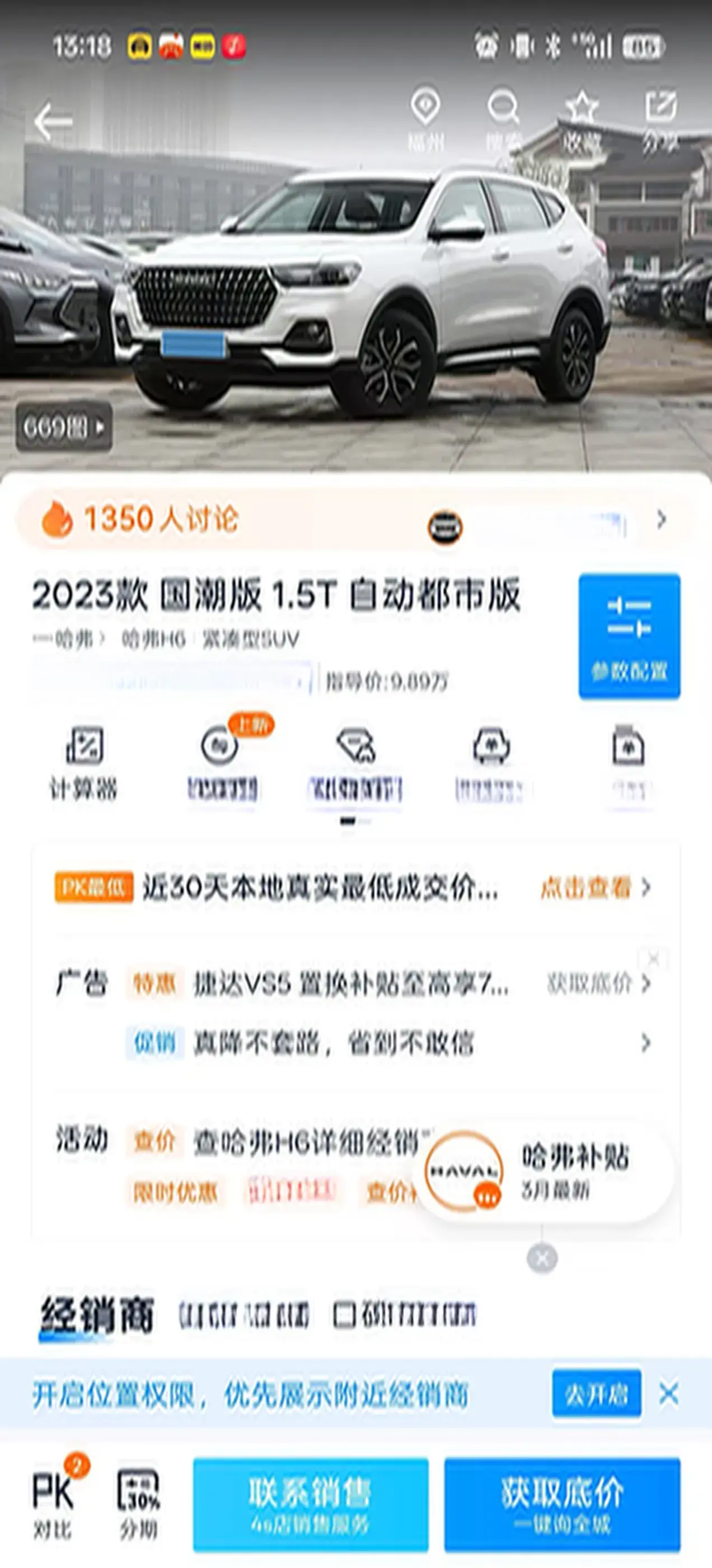
Task: Dismiss the 哈弗补贴 floating card
Action: [542, 1258]
